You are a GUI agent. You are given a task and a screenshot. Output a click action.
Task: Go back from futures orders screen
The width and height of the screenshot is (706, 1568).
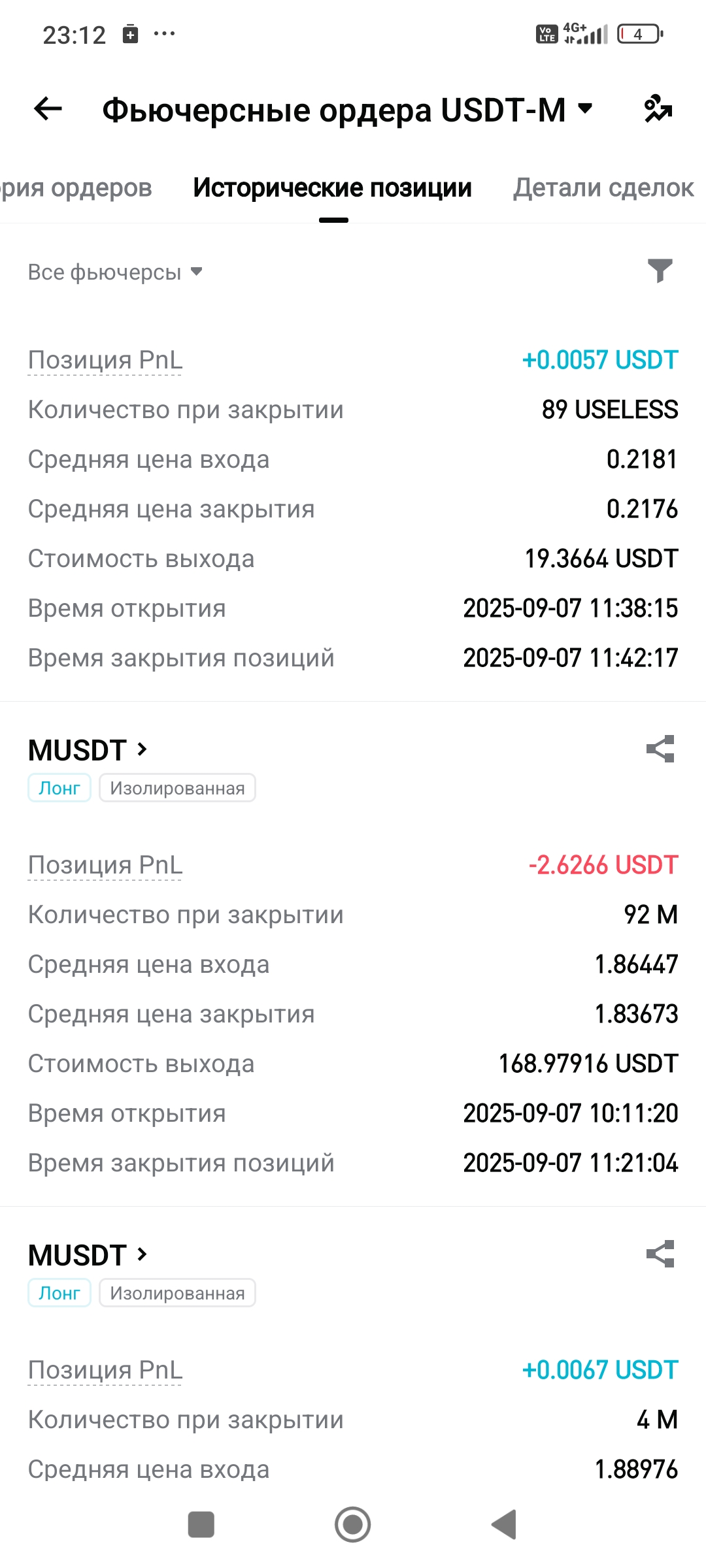48,108
